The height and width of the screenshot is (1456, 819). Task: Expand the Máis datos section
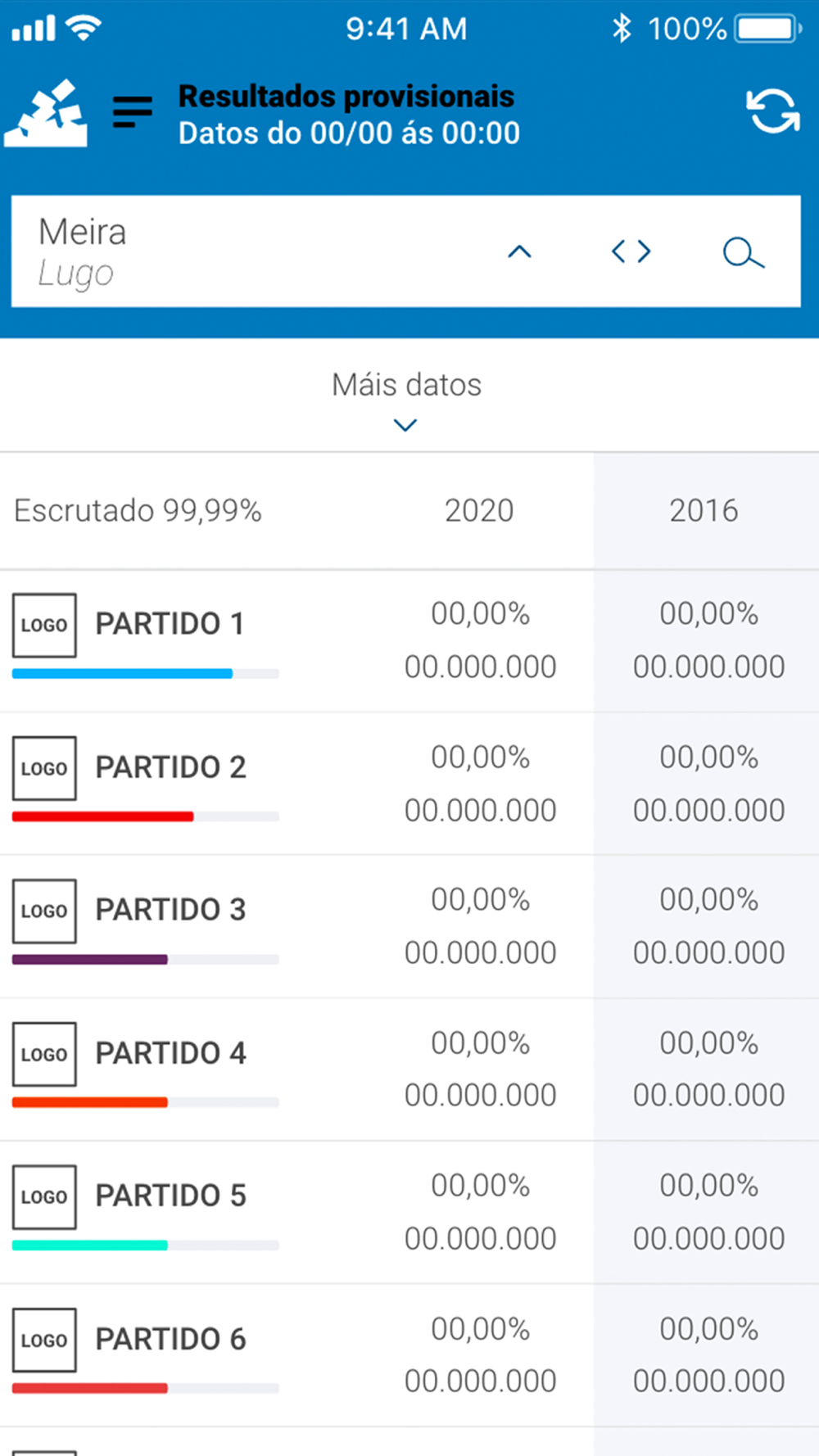point(406,398)
